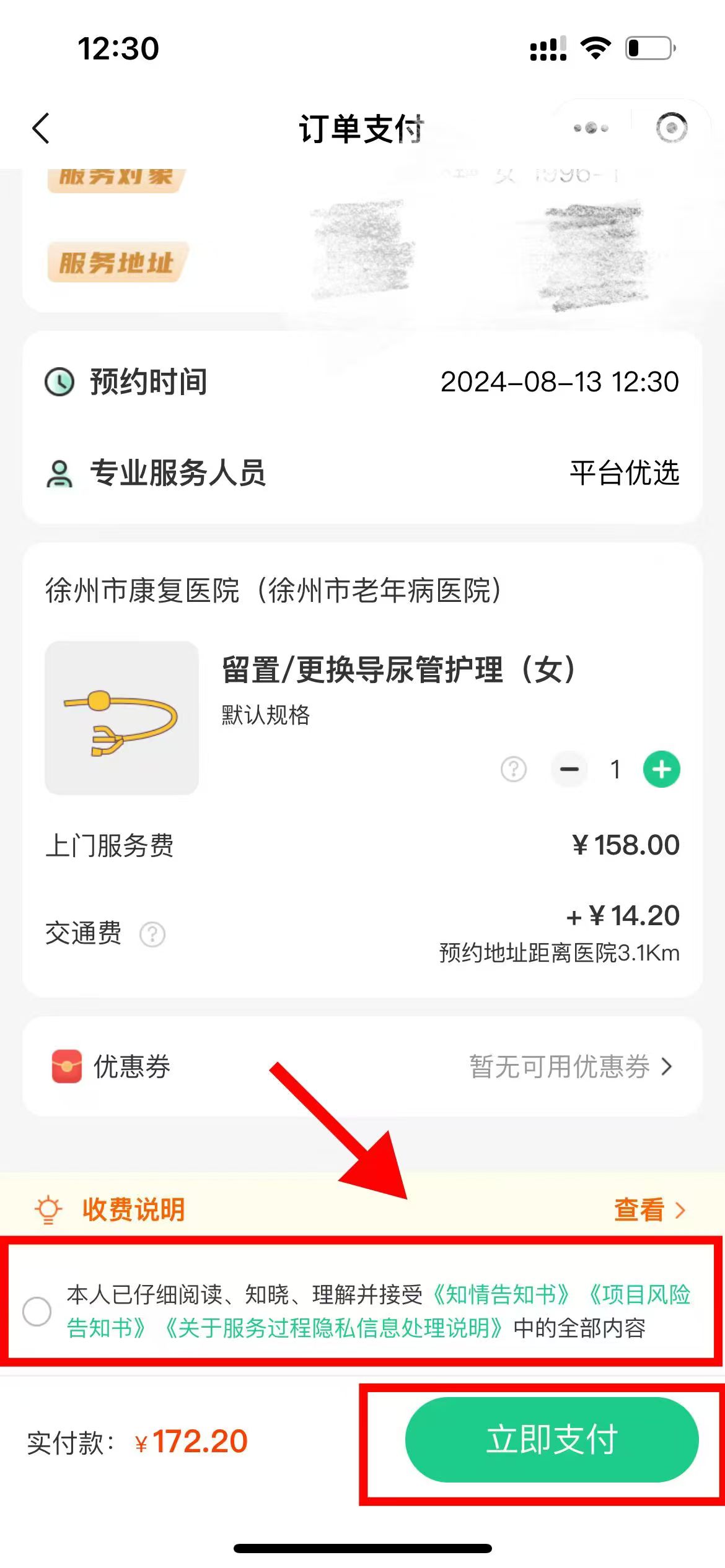View the 收费说明 details via 查看
Screen dimensions: 725x1568
(x=649, y=1209)
